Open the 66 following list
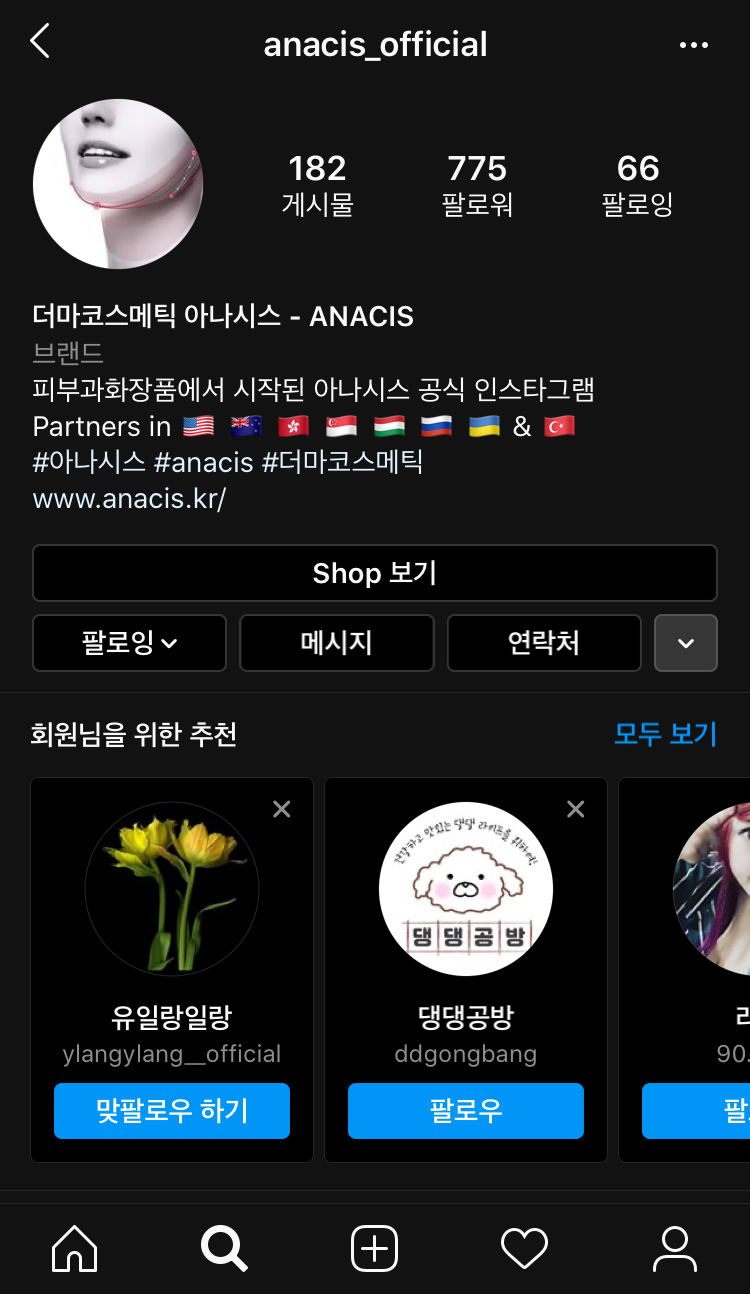The image size is (750, 1294). tap(637, 185)
